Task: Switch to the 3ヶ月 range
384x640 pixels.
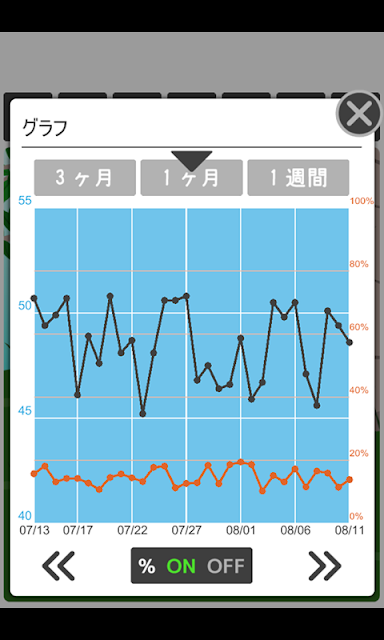Action: click(85, 178)
